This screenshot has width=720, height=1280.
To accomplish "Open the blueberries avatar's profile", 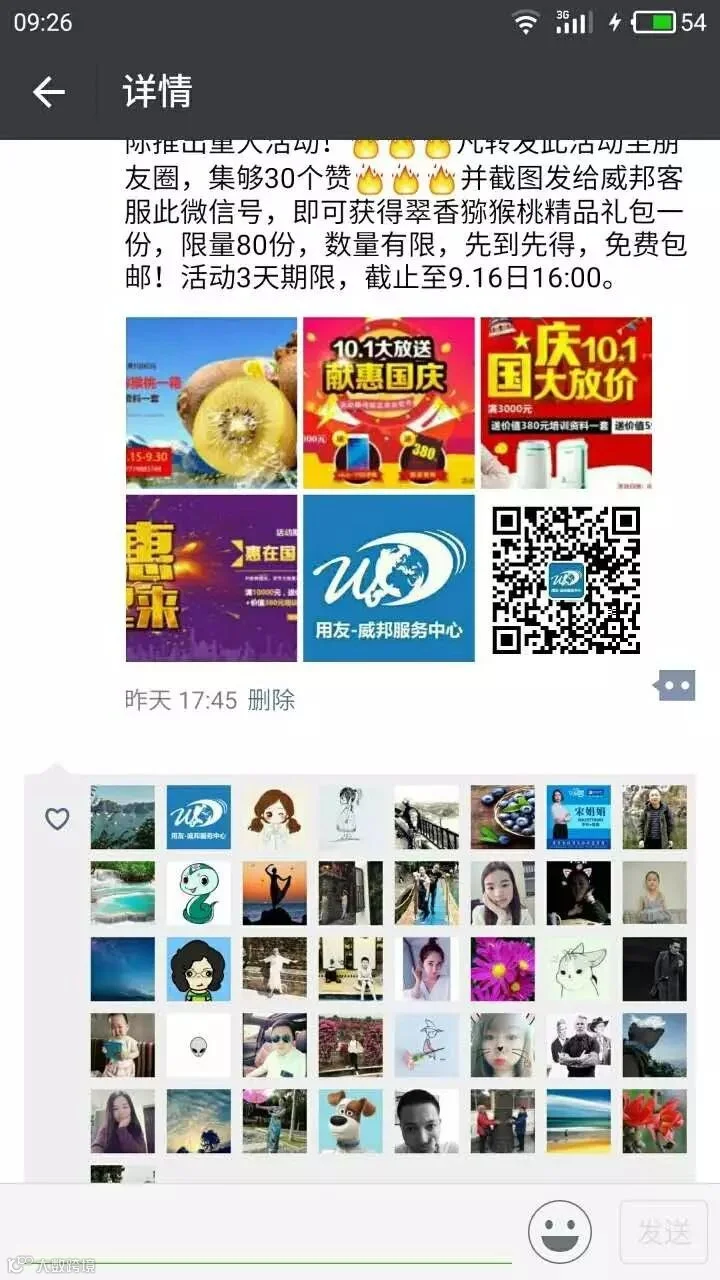I will click(502, 817).
